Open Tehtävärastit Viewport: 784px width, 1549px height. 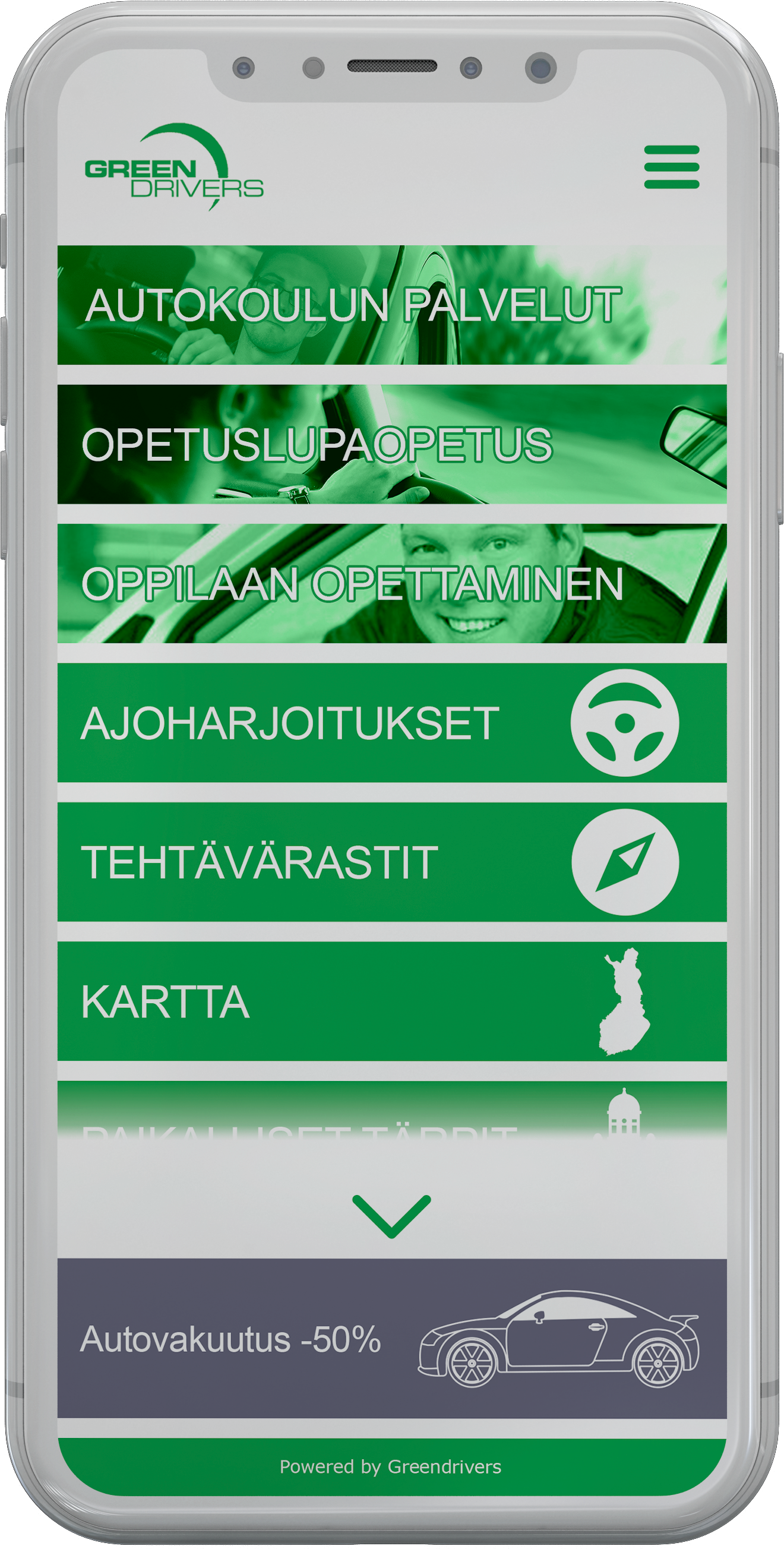point(391,862)
